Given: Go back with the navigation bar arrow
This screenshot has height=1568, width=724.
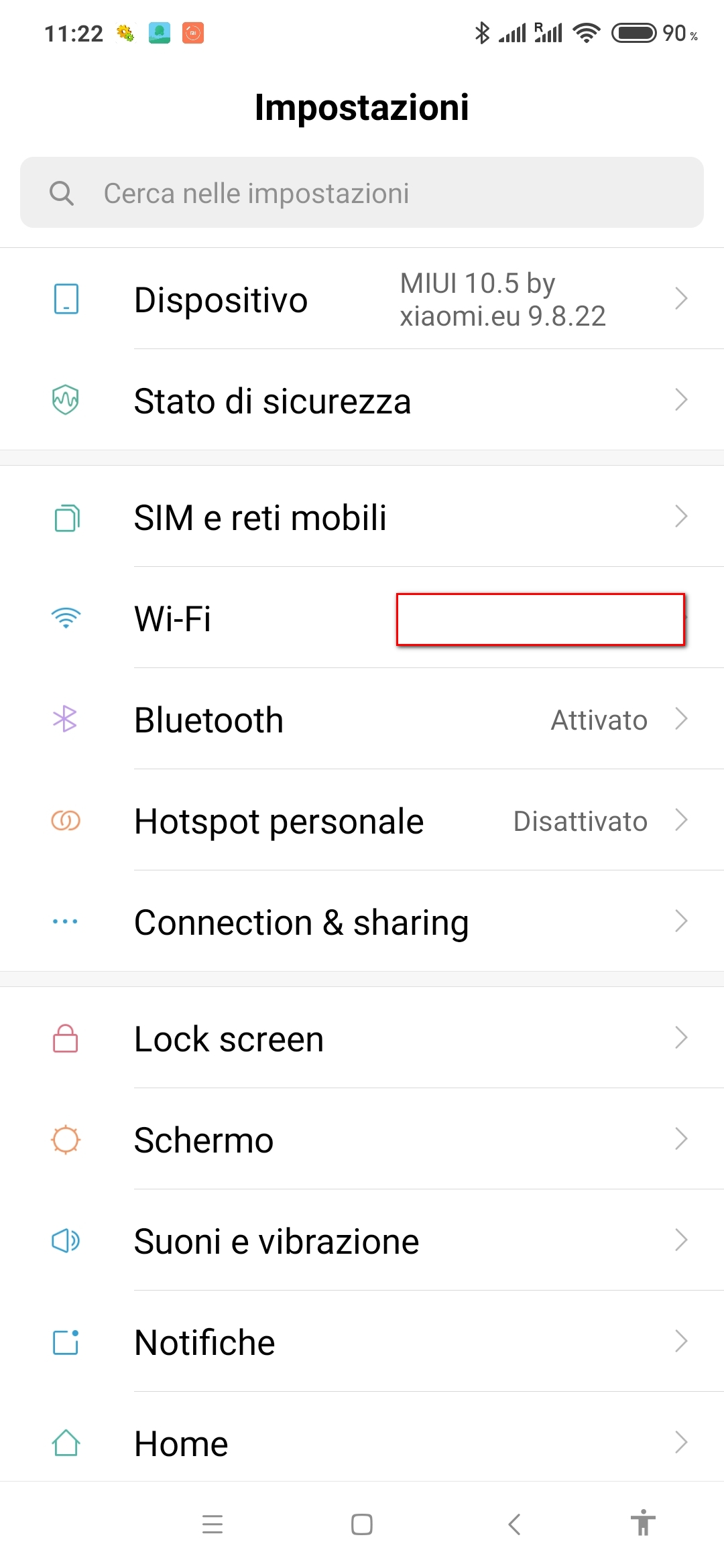Looking at the screenshot, I should click(x=514, y=1524).
